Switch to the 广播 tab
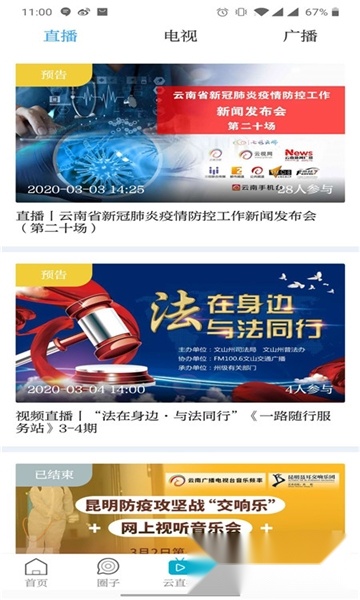 300,36
